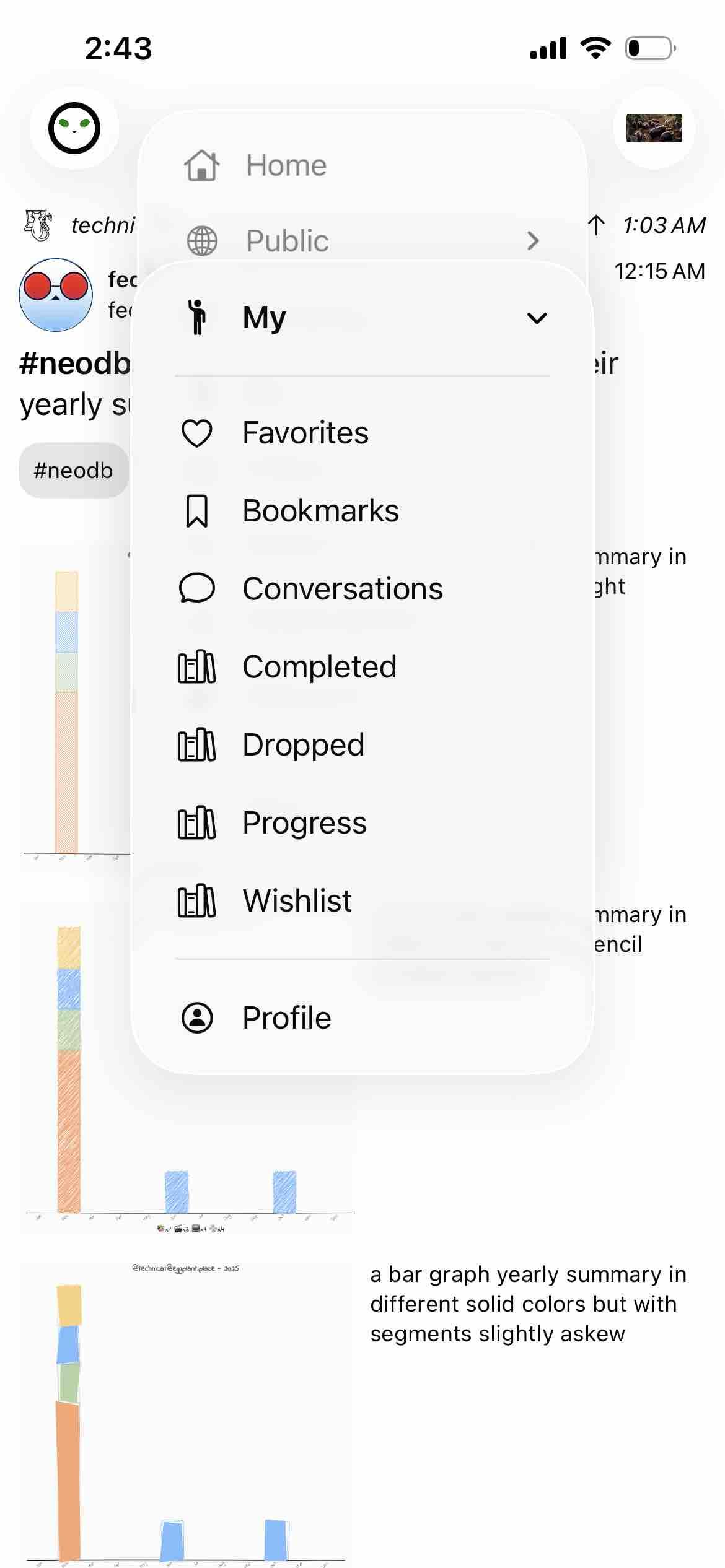
Task: View saved Bookmarks
Action: coord(320,511)
